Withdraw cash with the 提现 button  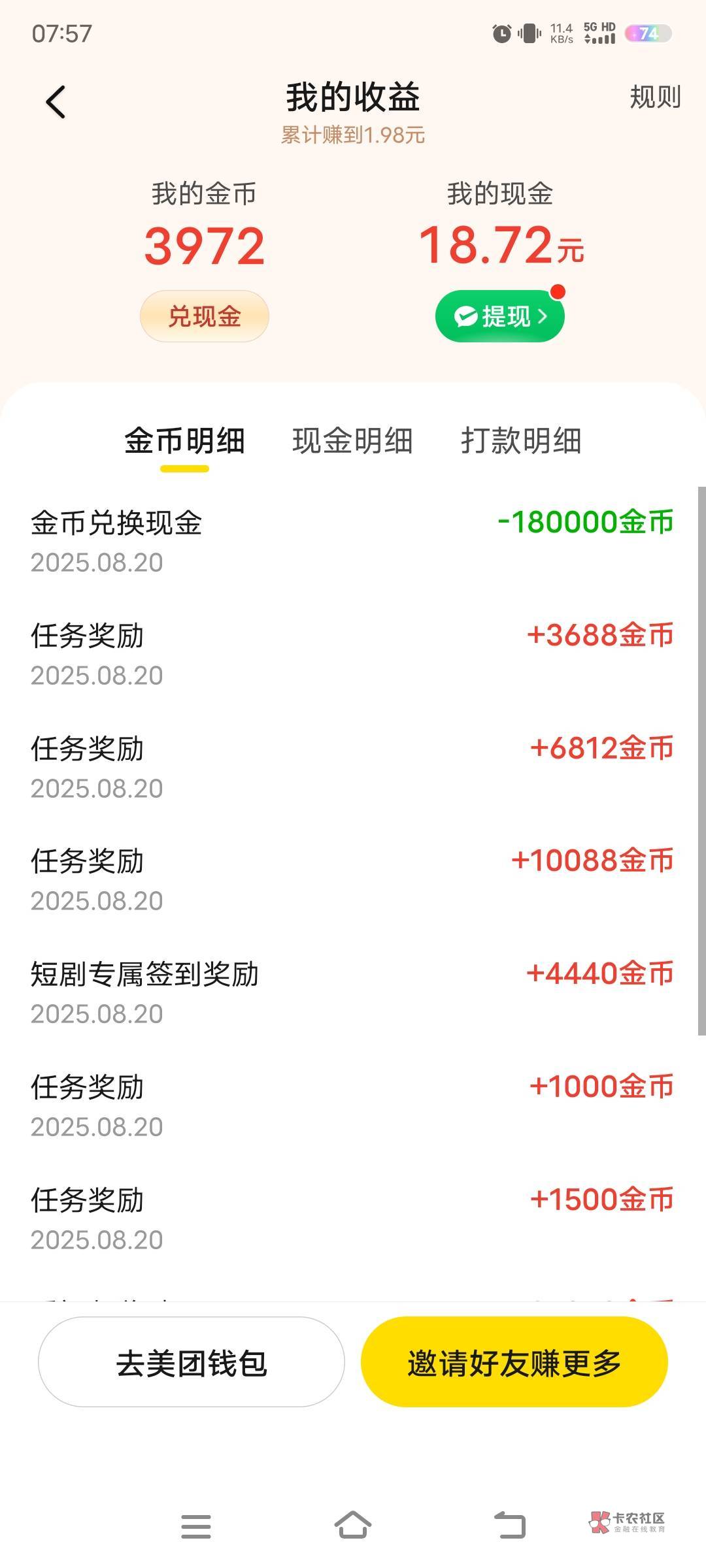click(x=500, y=317)
